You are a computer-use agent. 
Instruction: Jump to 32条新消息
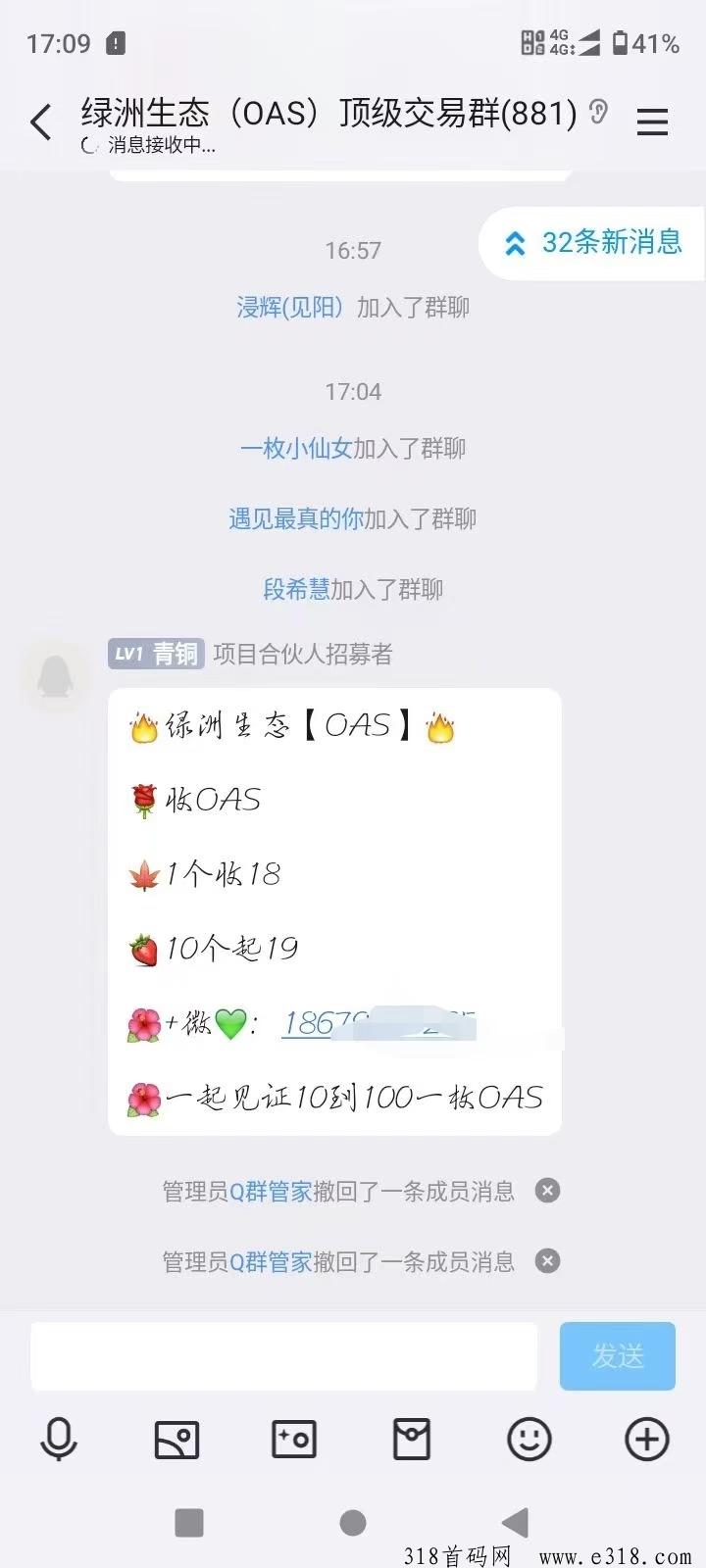(x=594, y=242)
